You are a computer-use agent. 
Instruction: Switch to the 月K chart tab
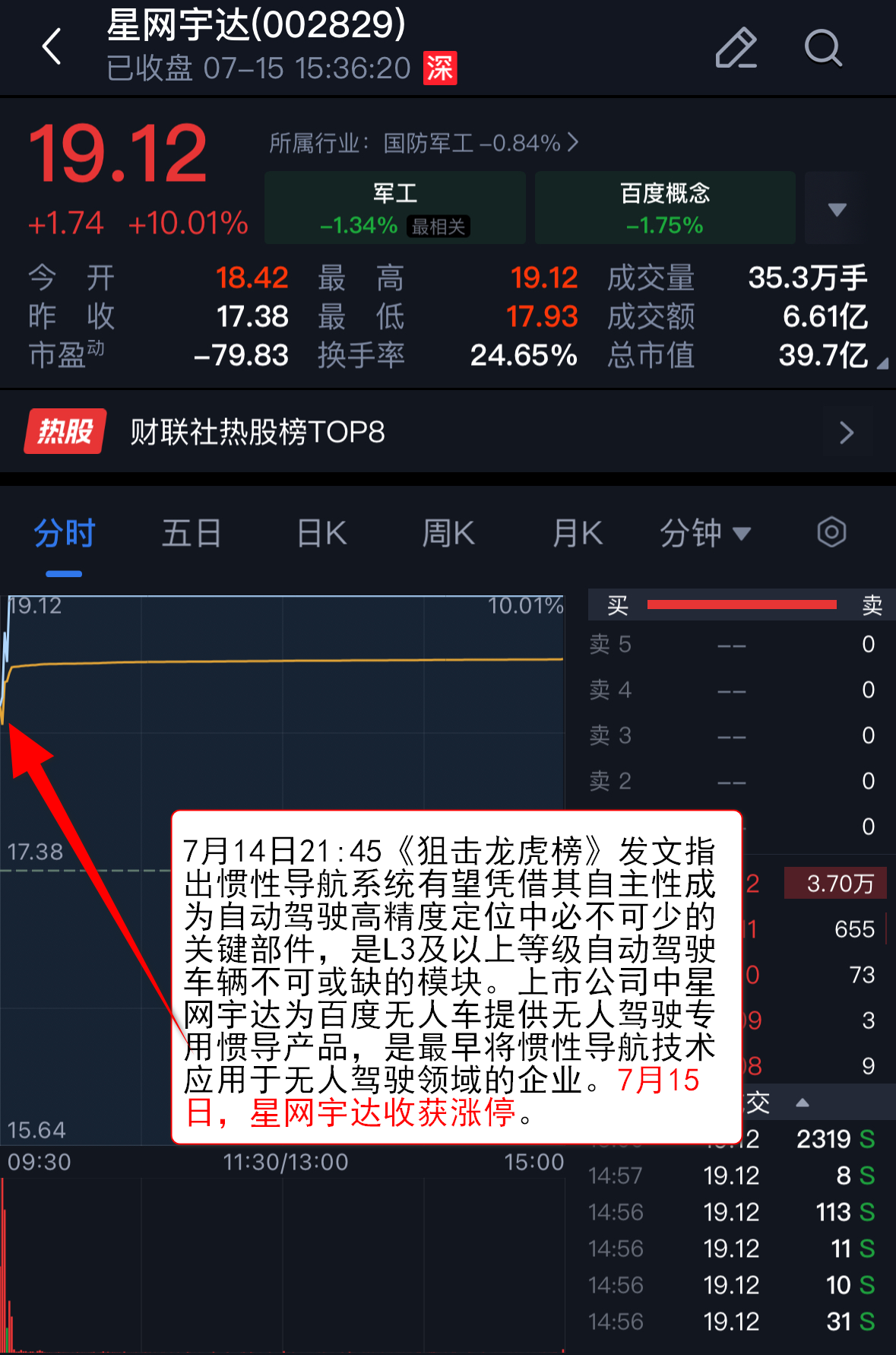point(578,533)
